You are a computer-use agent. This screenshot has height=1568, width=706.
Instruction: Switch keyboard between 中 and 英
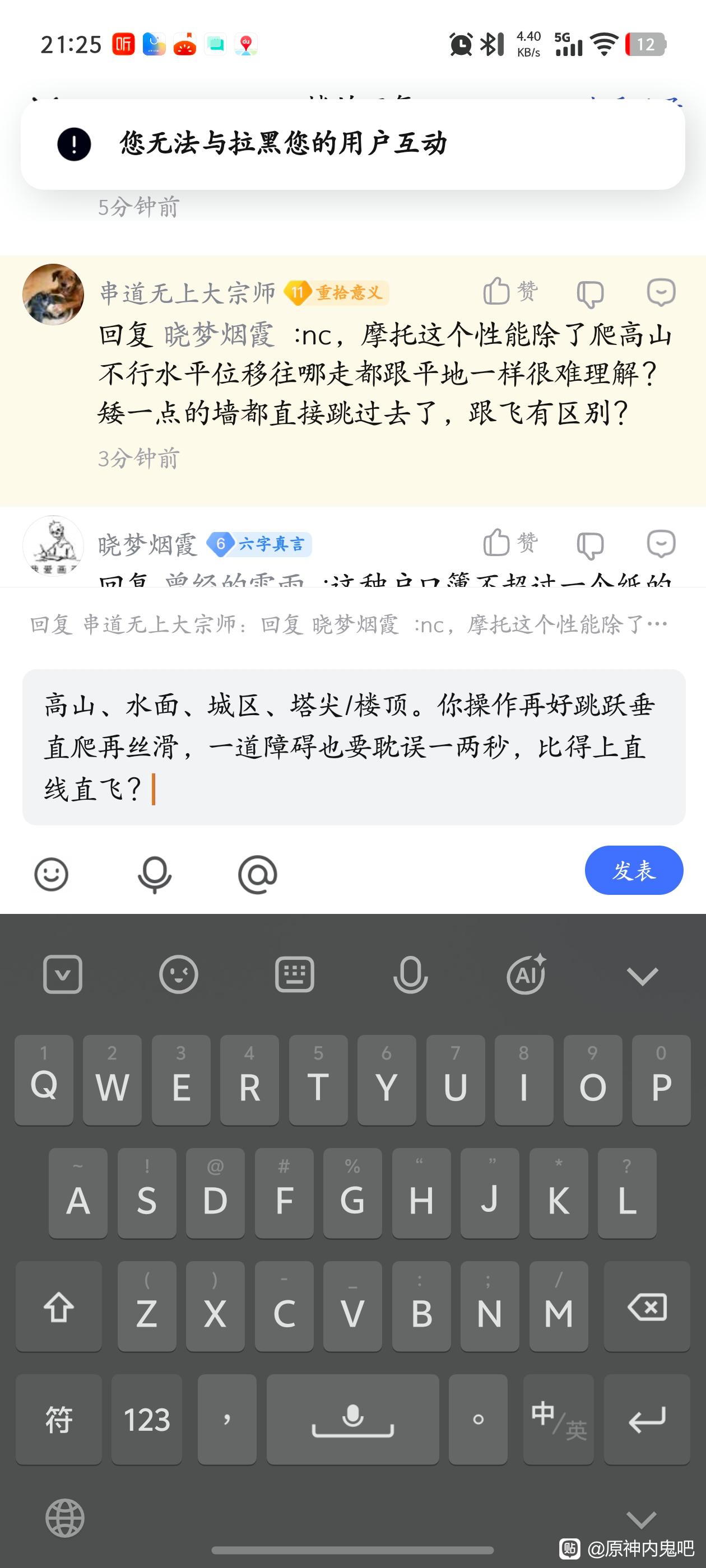(x=559, y=1420)
